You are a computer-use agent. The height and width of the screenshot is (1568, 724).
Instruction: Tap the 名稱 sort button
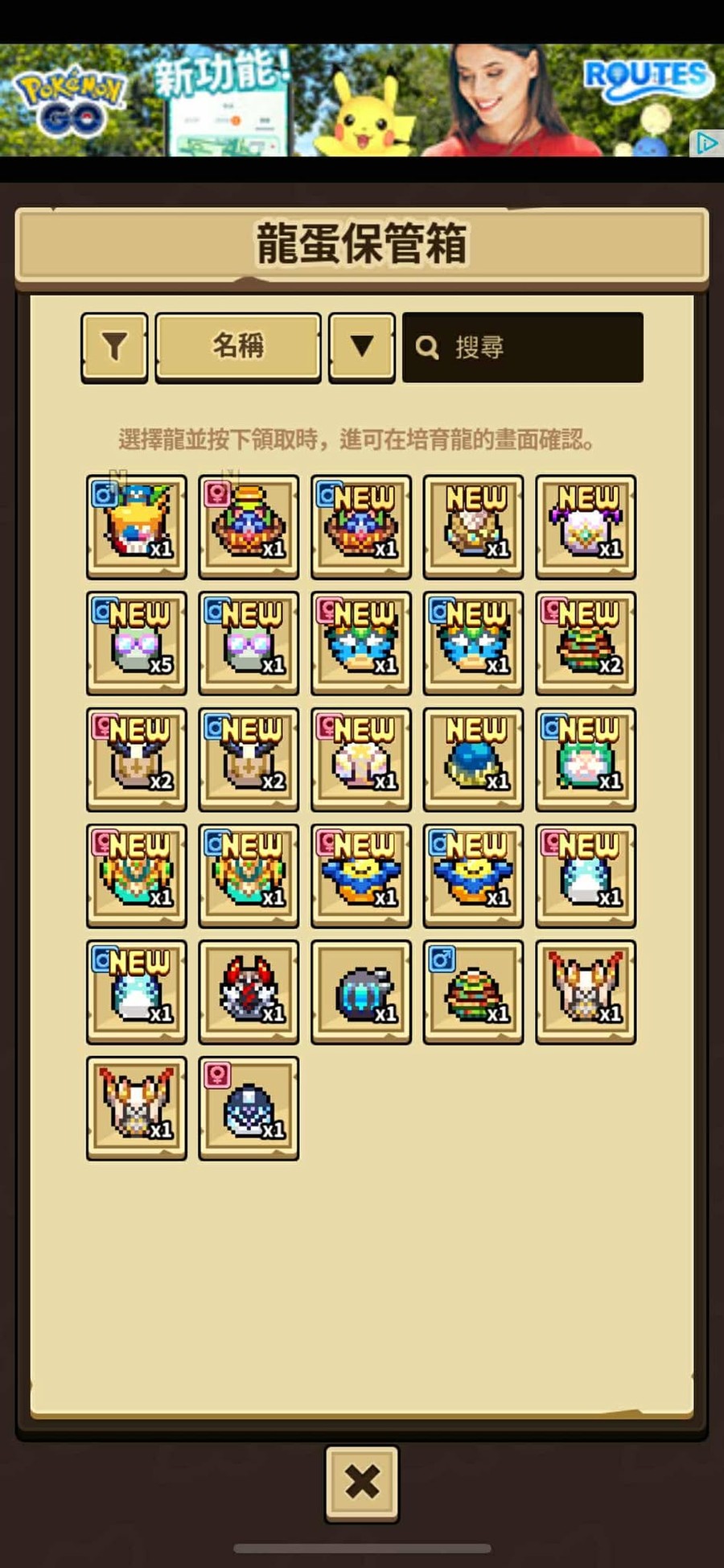click(238, 347)
